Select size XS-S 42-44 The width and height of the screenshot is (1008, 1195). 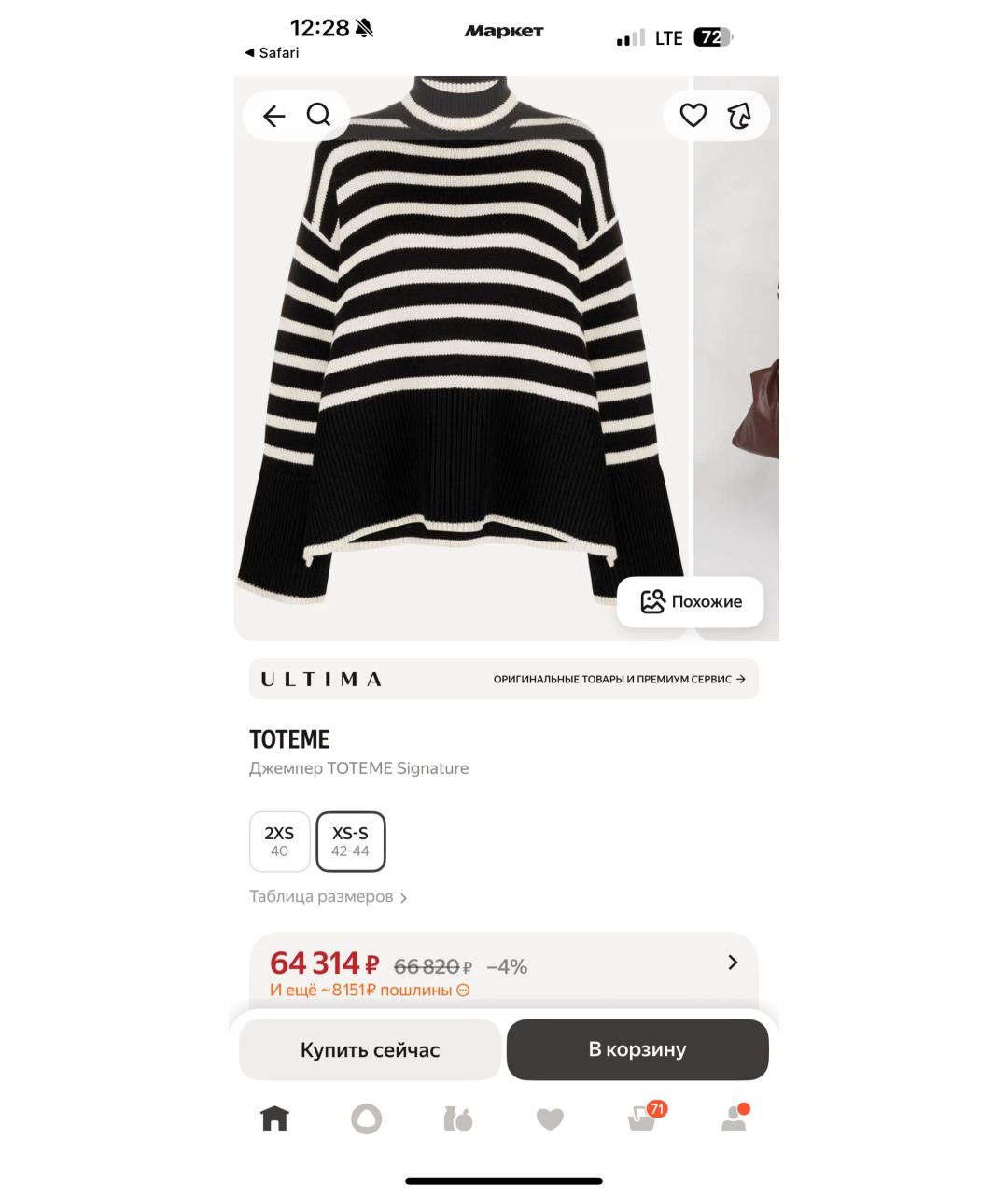[351, 841]
